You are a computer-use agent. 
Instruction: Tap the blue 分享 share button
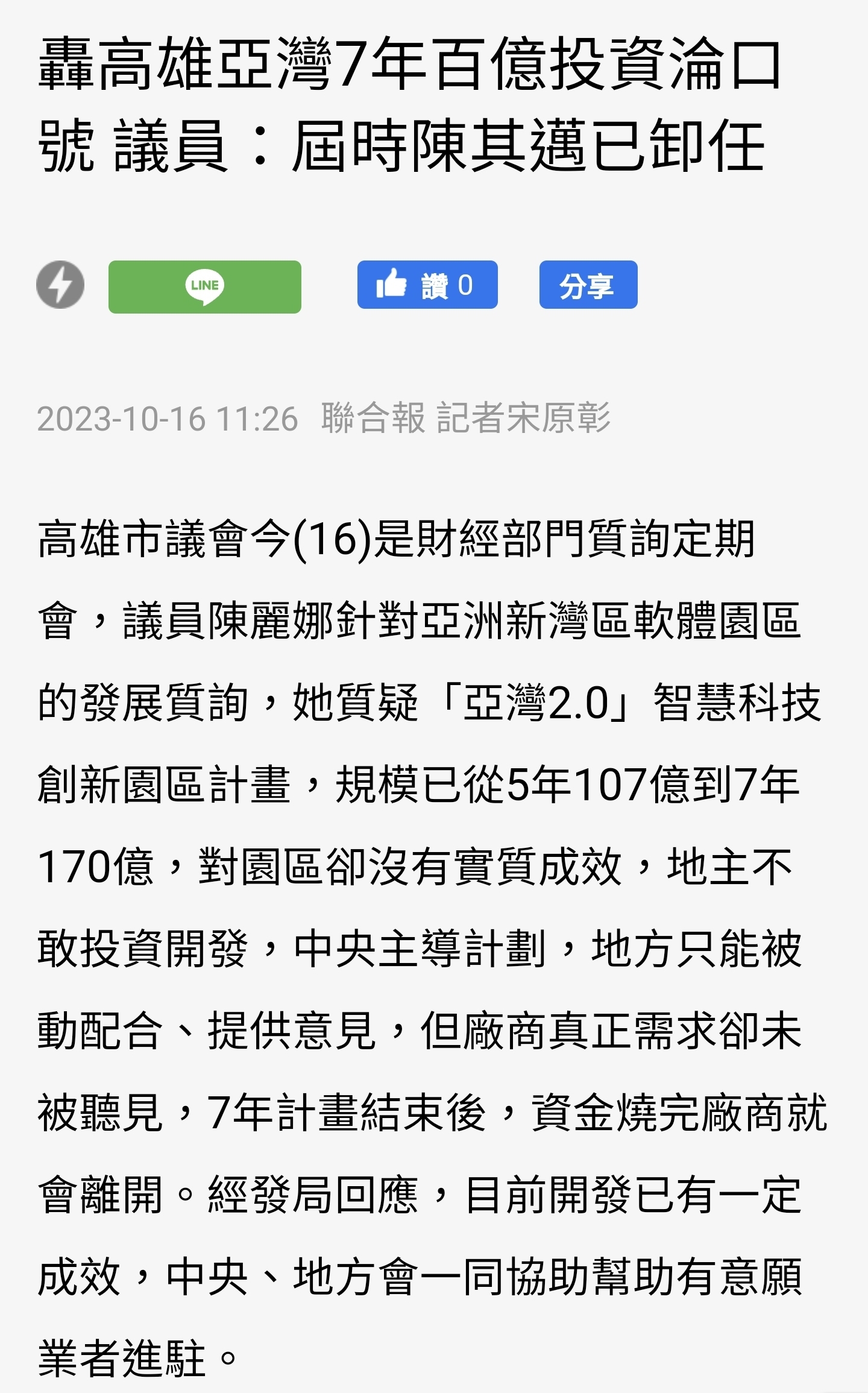click(588, 285)
